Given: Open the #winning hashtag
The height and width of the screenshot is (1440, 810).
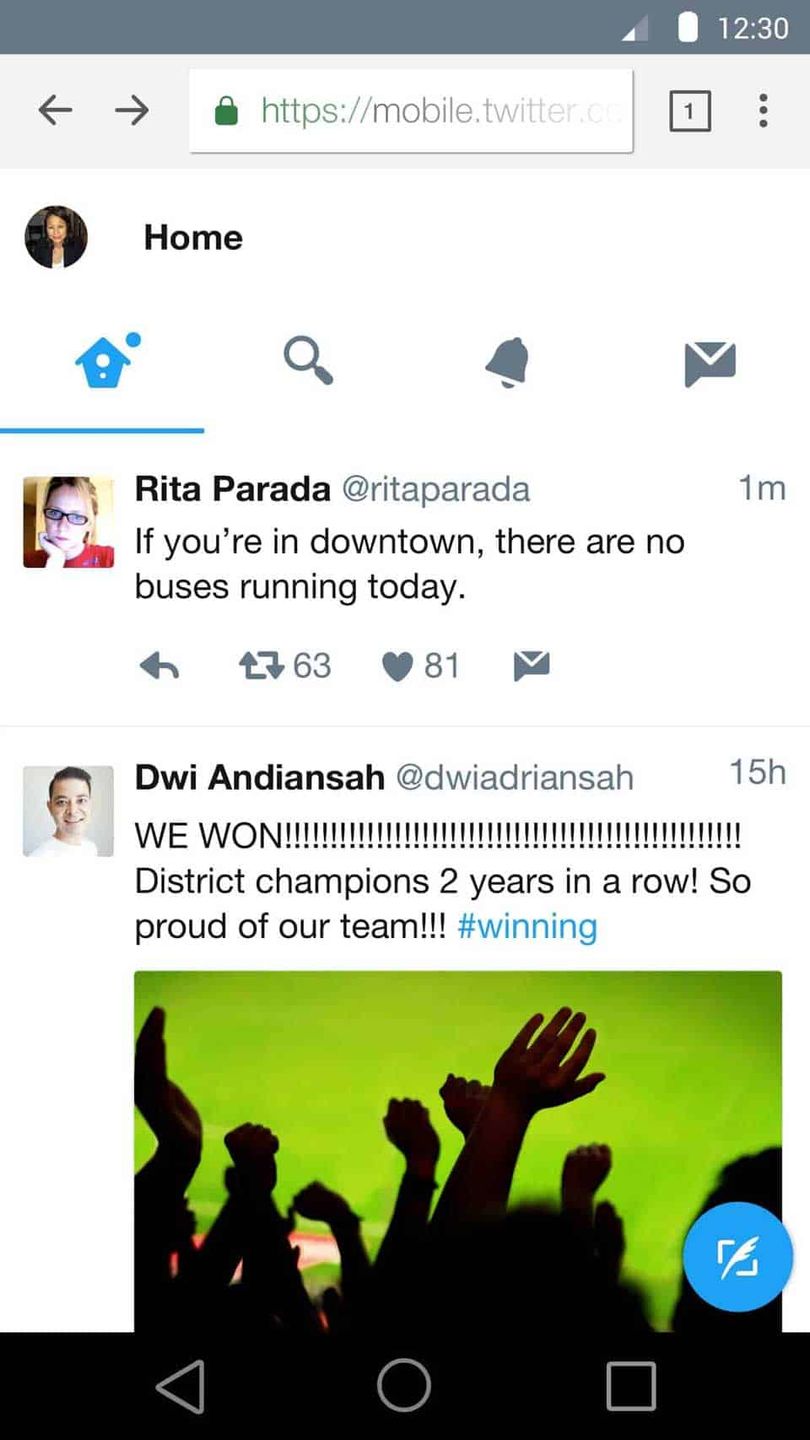Looking at the screenshot, I should (x=527, y=927).
